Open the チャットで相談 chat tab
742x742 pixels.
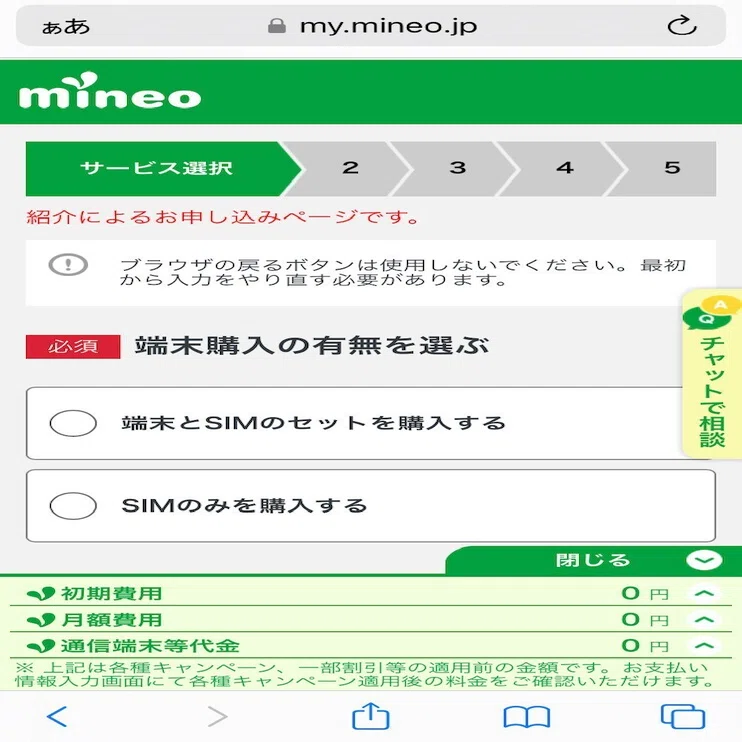(712, 373)
